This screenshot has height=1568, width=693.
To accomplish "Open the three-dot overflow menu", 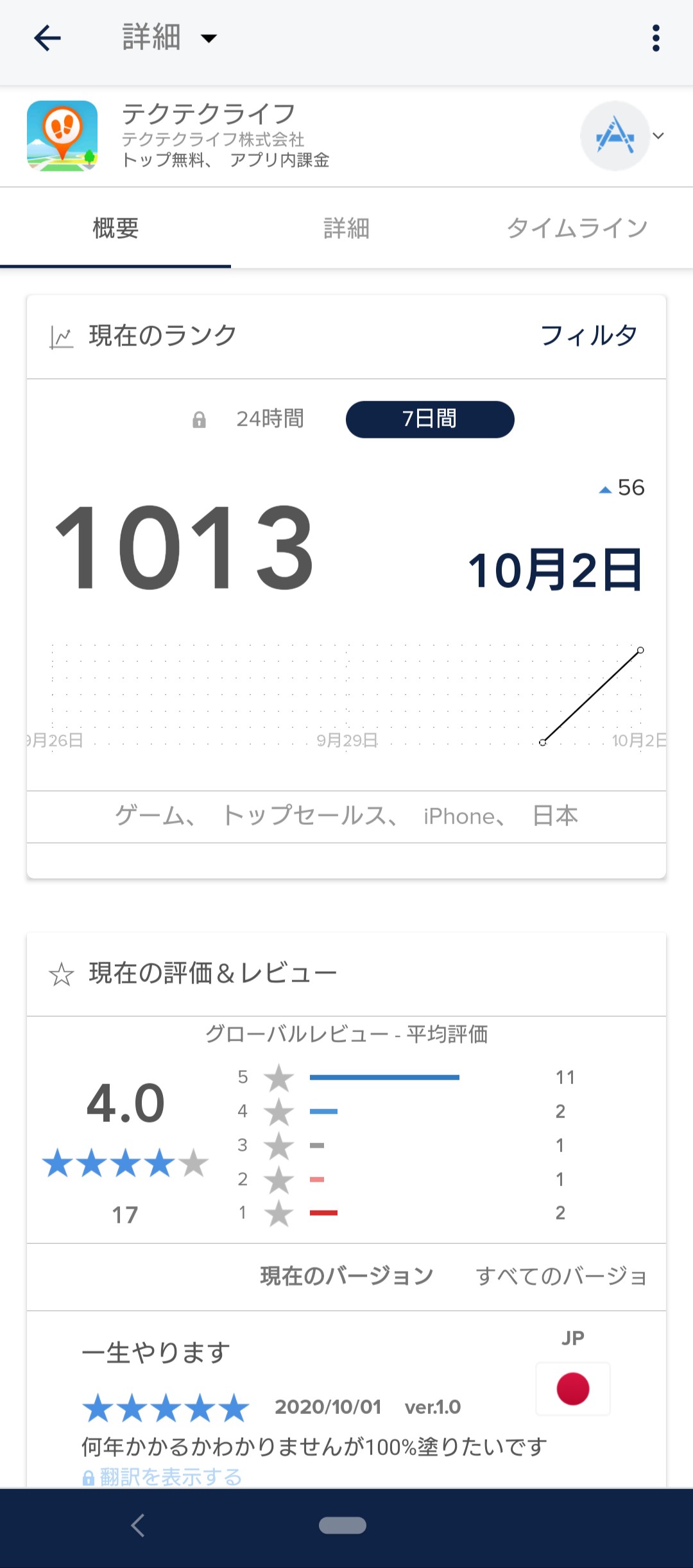I will pos(655,38).
